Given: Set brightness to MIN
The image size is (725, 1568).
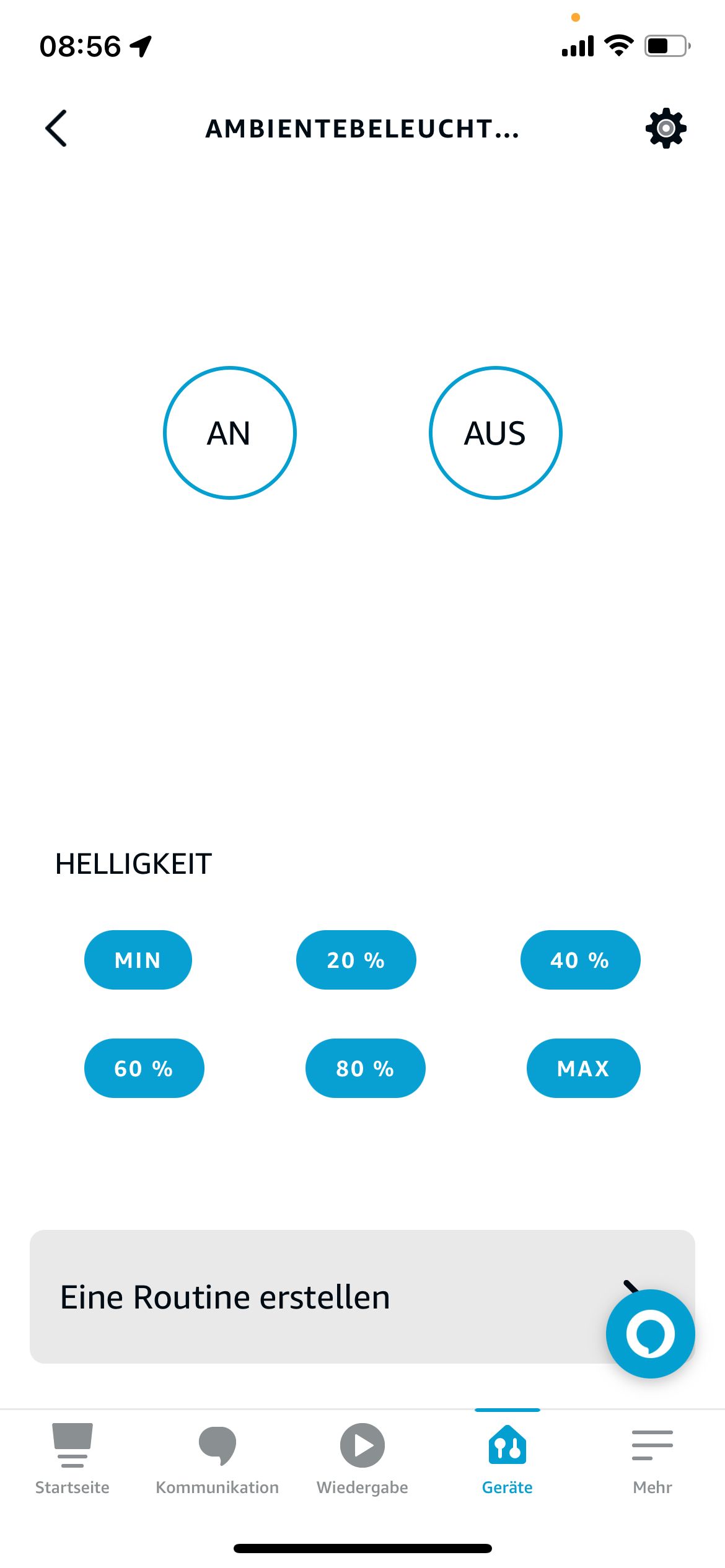Looking at the screenshot, I should point(138,960).
